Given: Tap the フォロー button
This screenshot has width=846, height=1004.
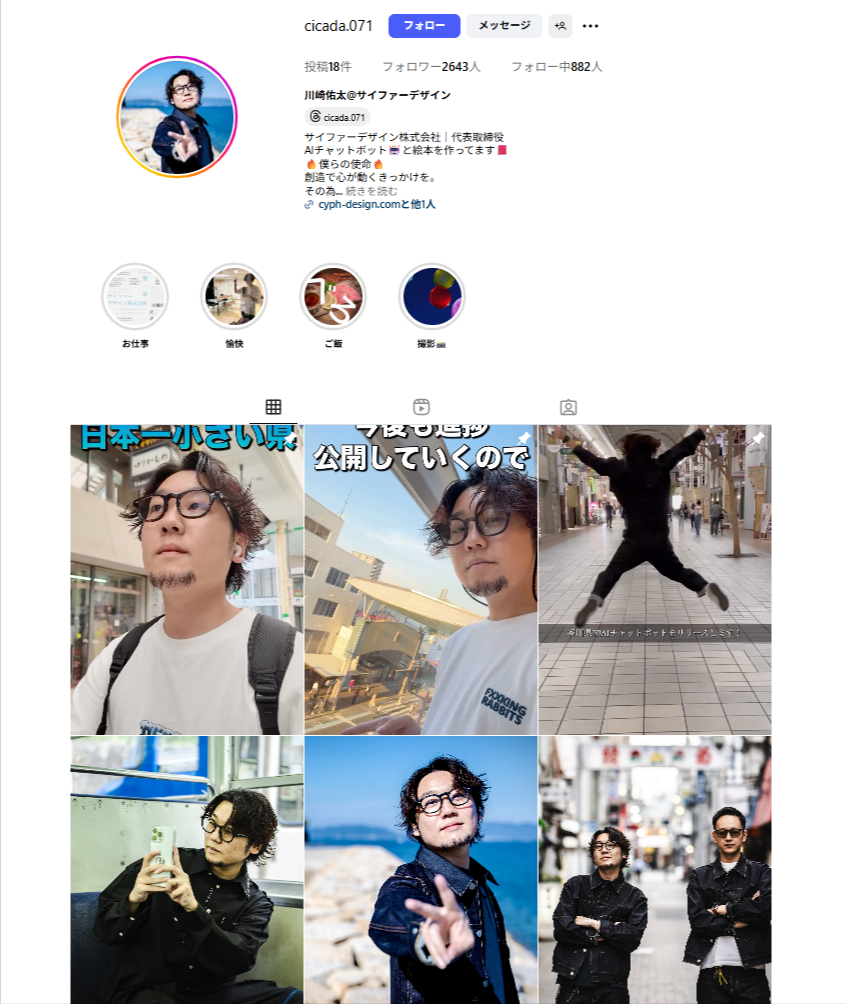Looking at the screenshot, I should [424, 26].
